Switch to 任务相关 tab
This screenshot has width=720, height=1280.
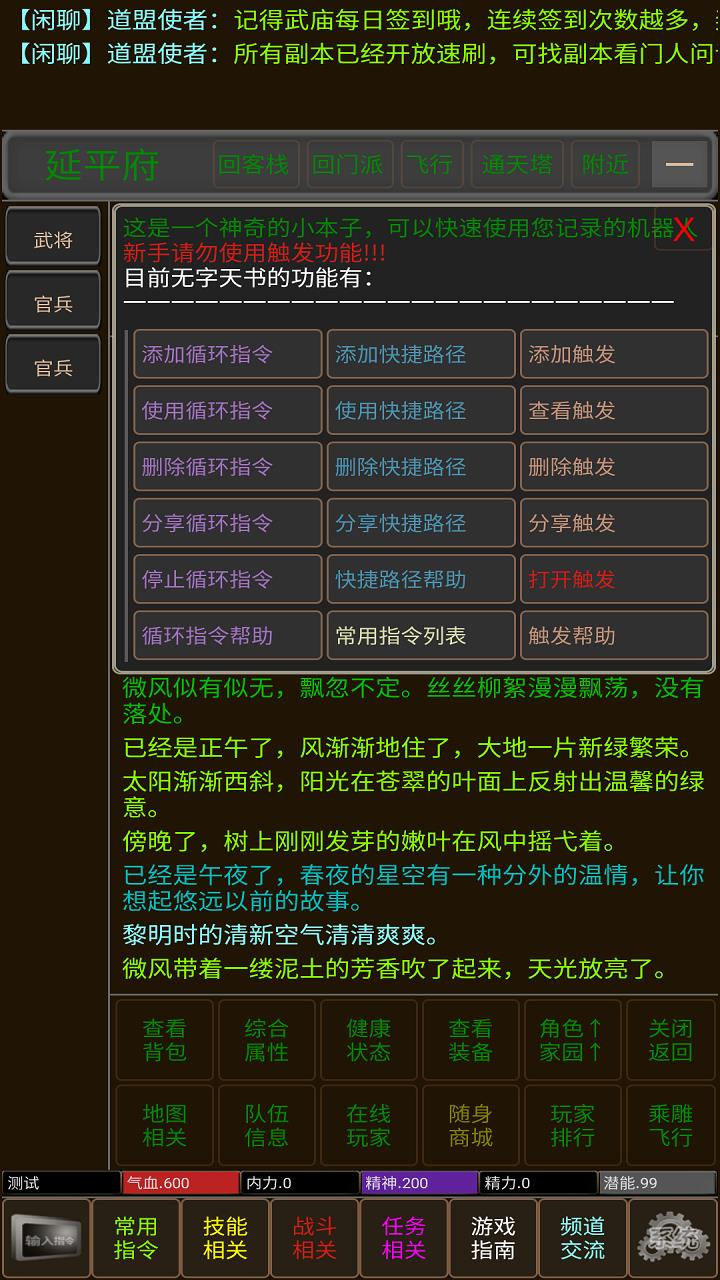[404, 1238]
